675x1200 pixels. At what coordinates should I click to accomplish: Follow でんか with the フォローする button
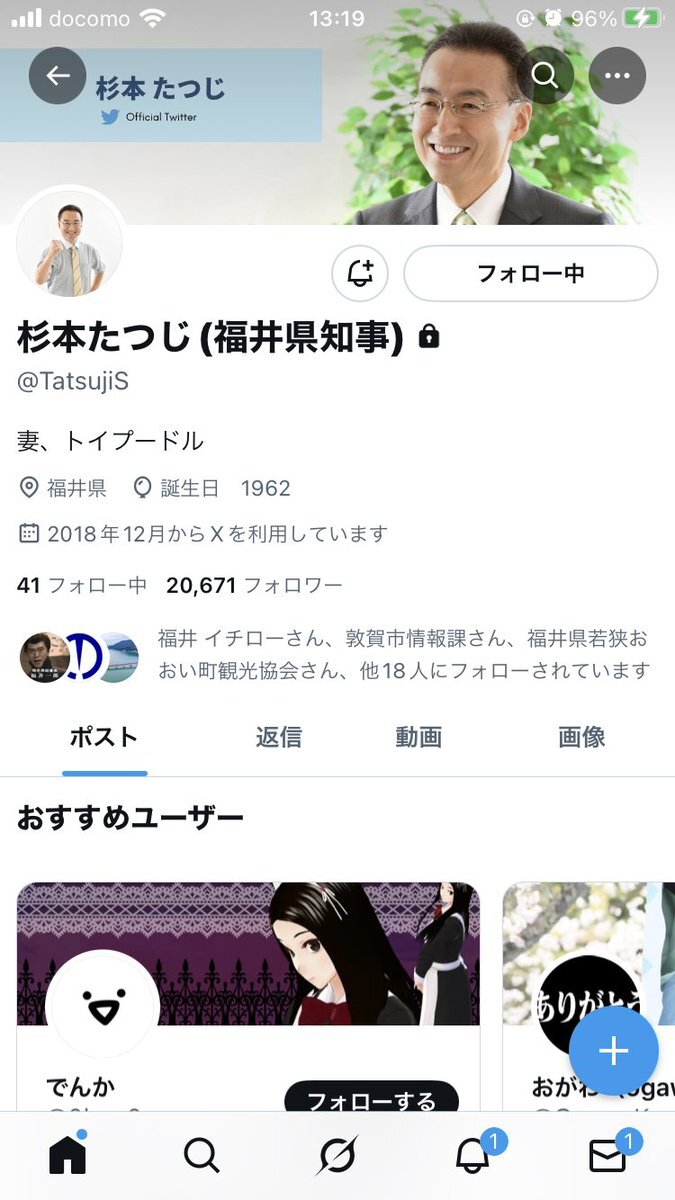pyautogui.click(x=371, y=1100)
